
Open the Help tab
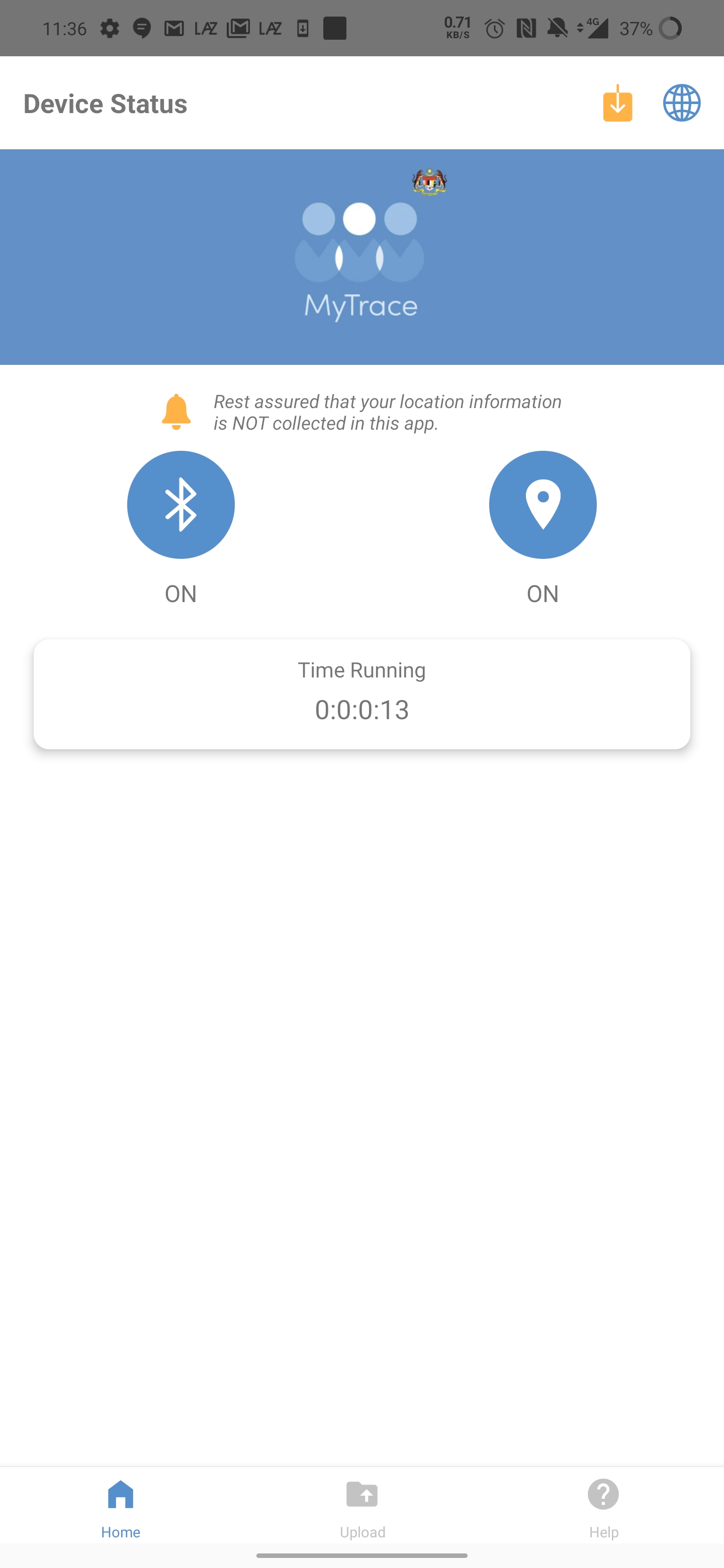pos(603,1508)
